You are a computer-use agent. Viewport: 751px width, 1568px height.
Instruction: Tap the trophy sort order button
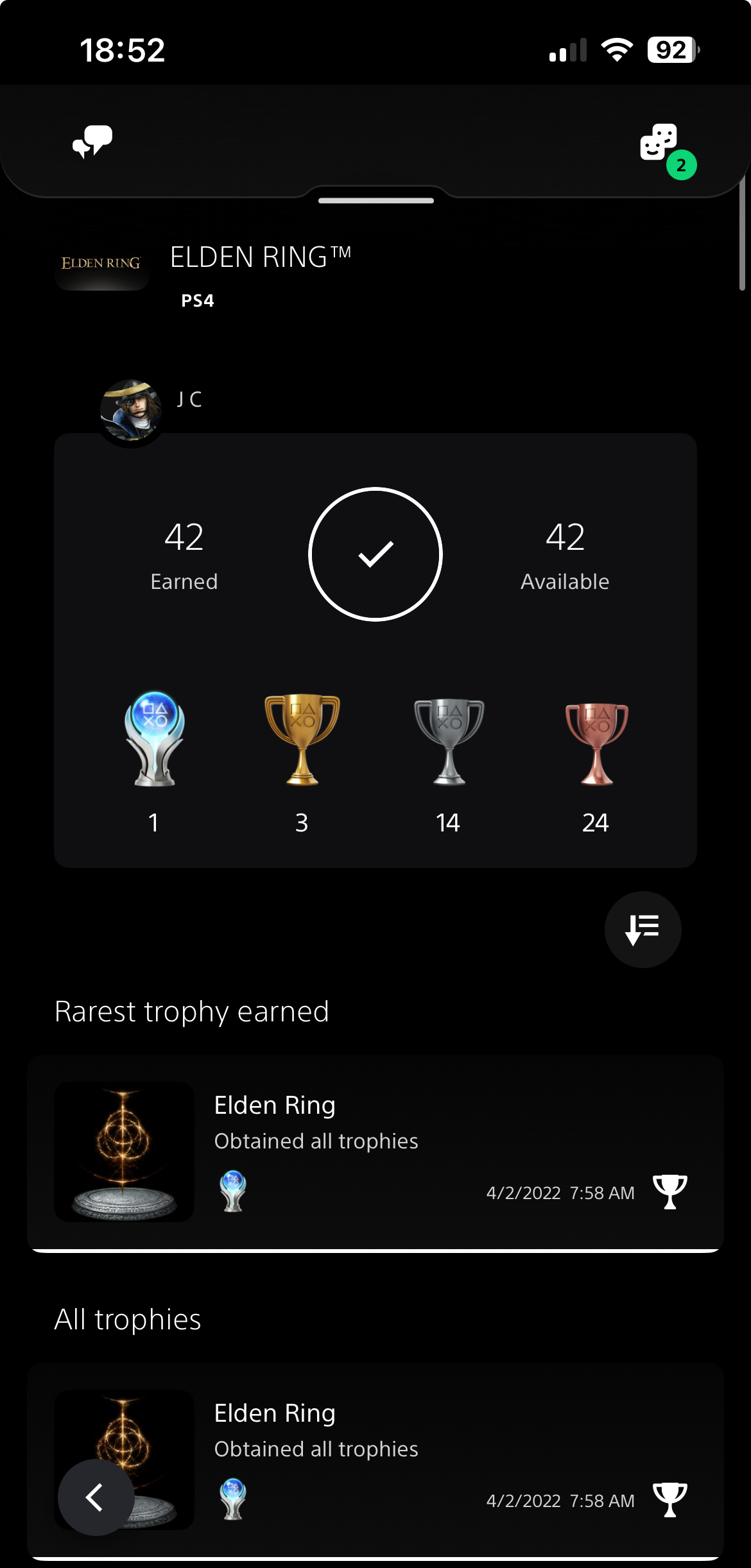coord(643,929)
